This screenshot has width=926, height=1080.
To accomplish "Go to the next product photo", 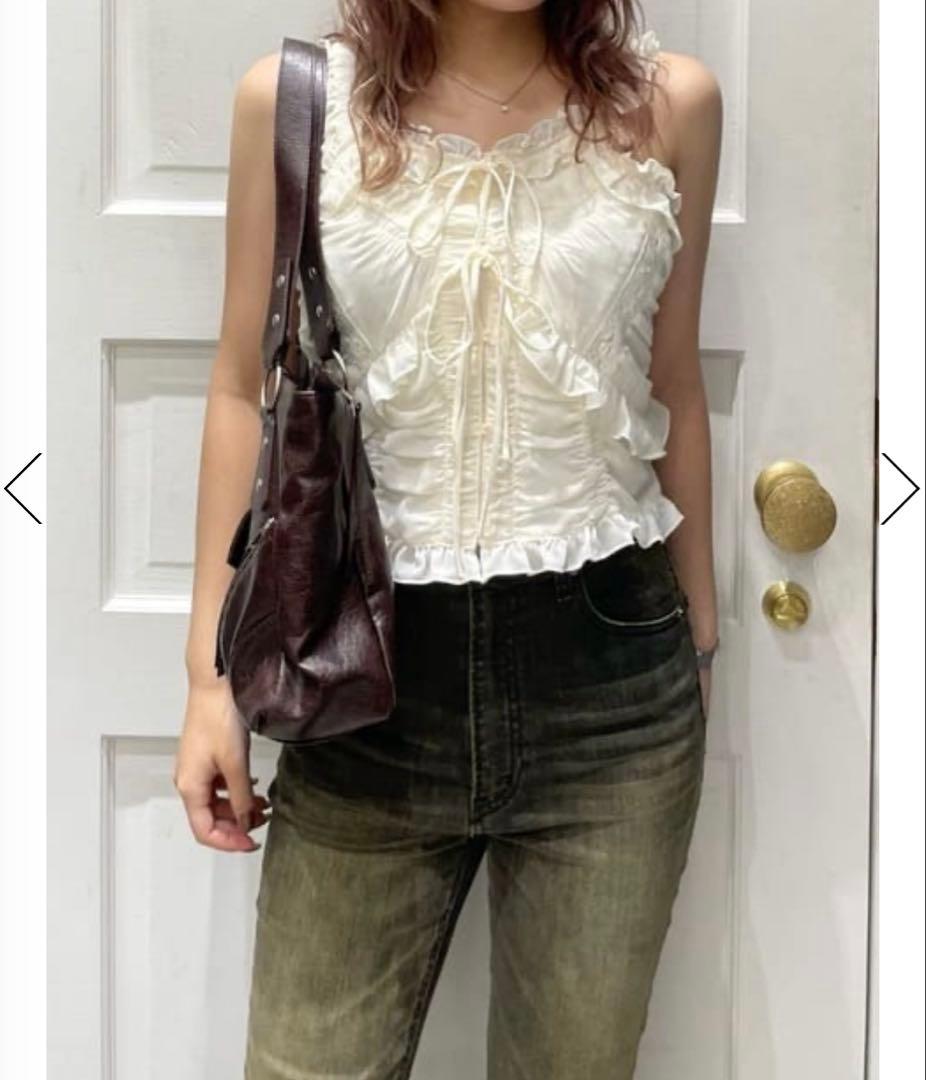I will click(899, 489).
